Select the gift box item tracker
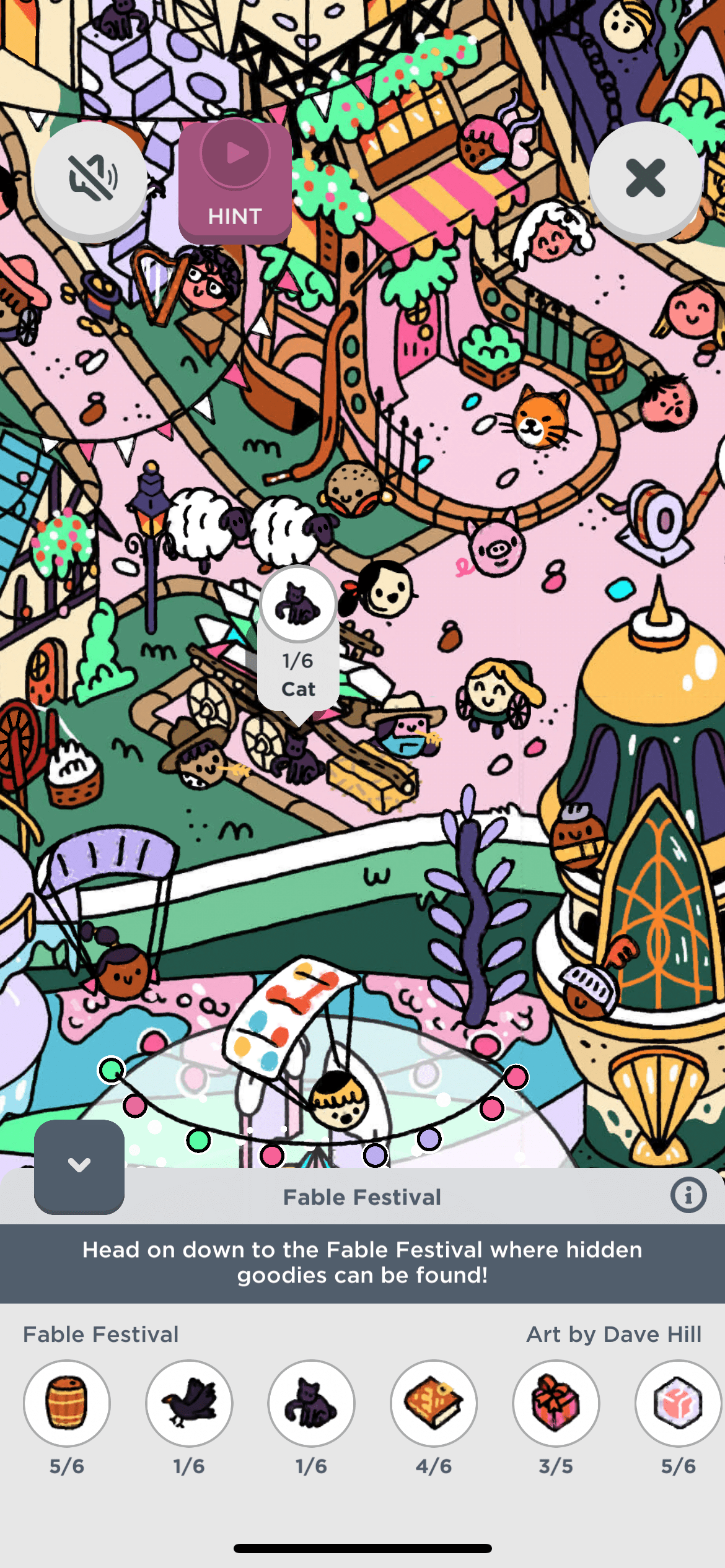 (556, 1403)
